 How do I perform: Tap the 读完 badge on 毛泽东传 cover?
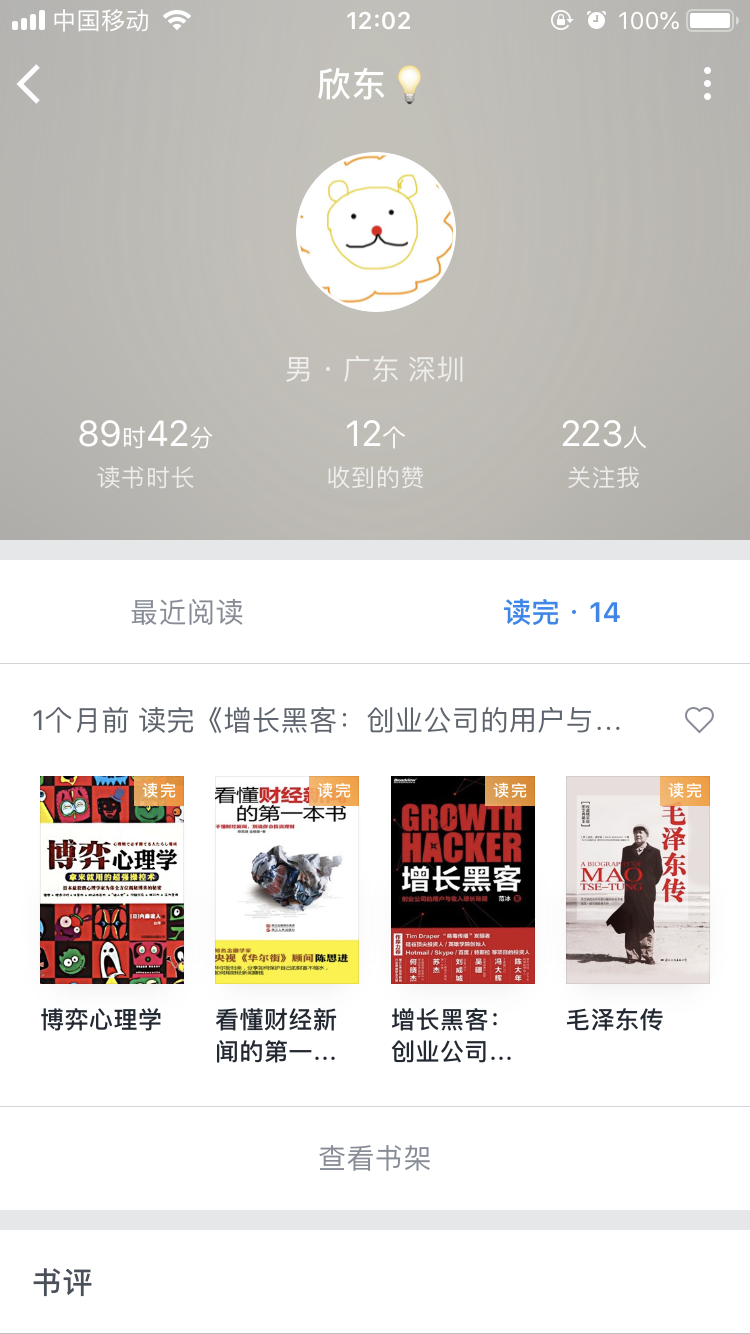pyautogui.click(x=686, y=791)
